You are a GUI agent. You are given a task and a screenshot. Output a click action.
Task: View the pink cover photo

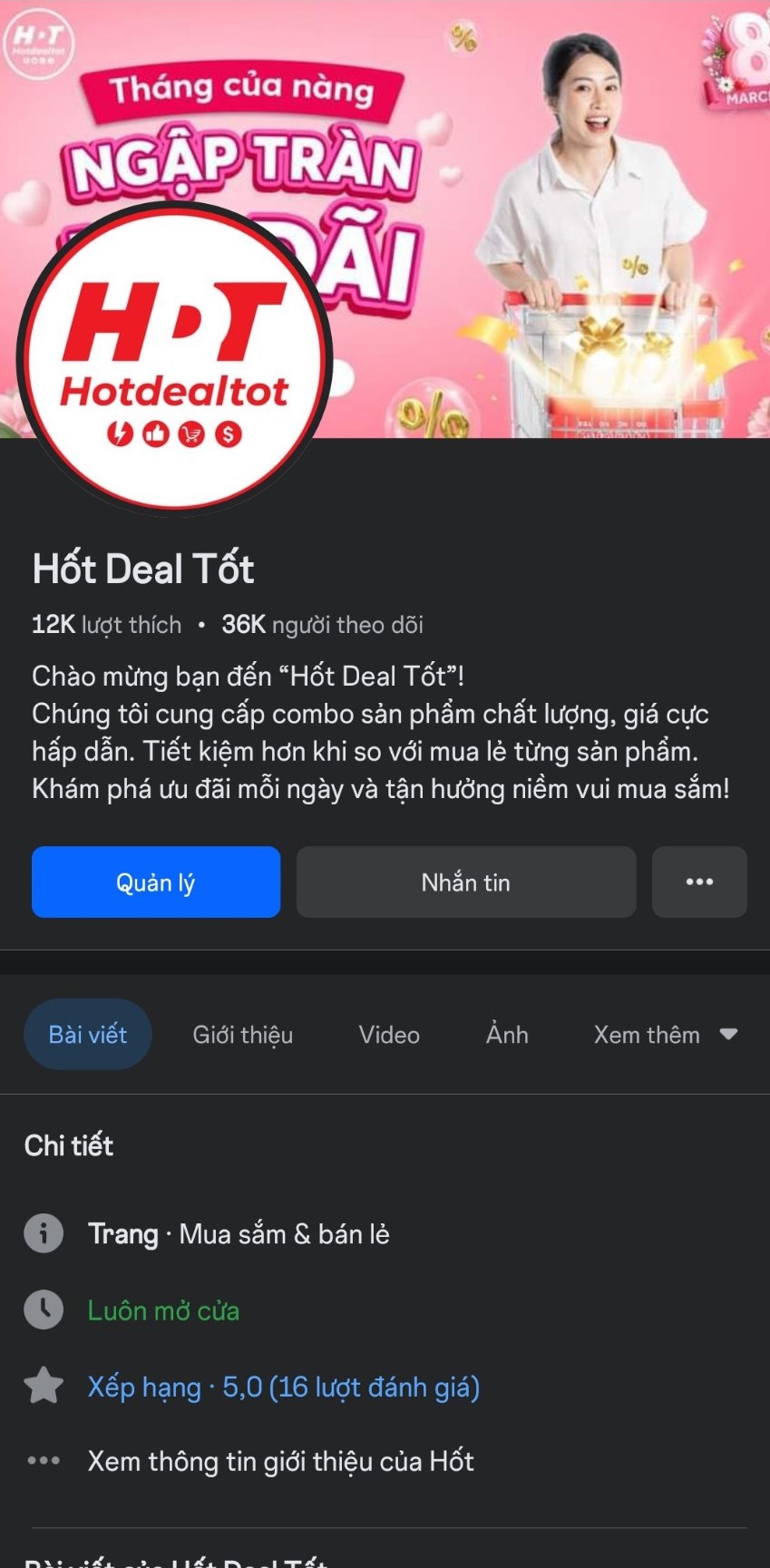point(544,136)
